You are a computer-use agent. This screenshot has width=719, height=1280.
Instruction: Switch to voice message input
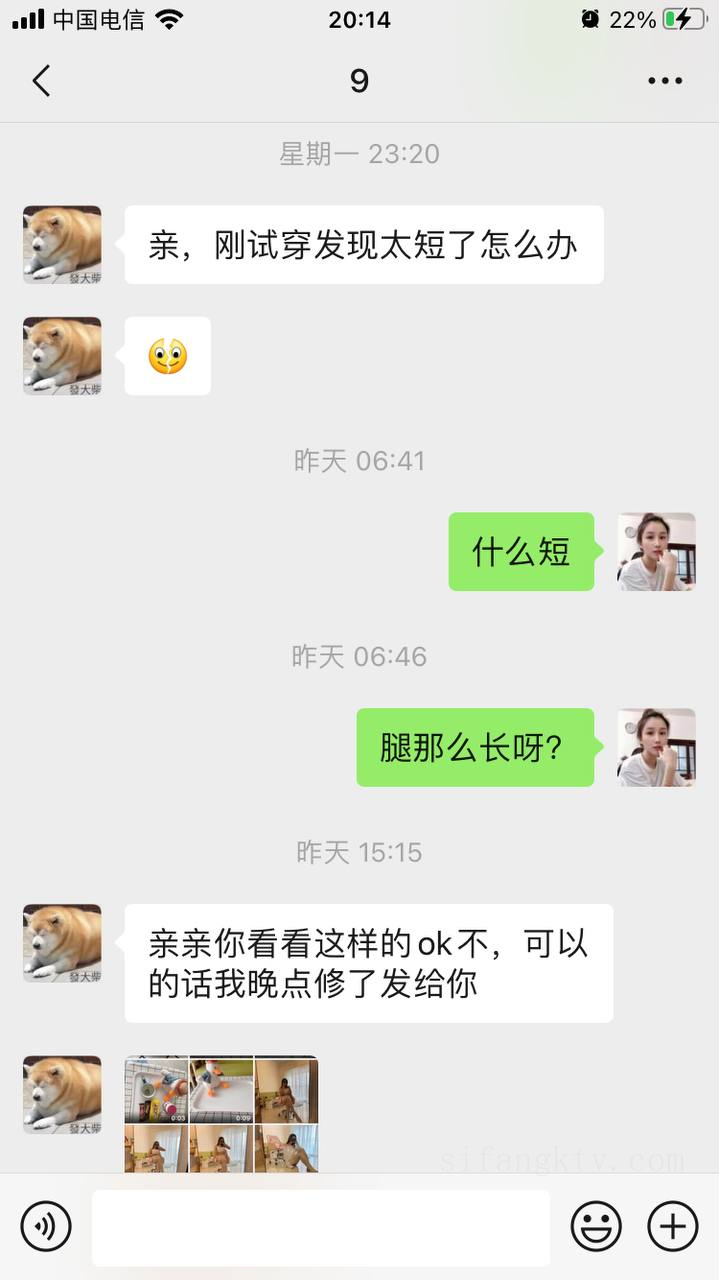46,1226
